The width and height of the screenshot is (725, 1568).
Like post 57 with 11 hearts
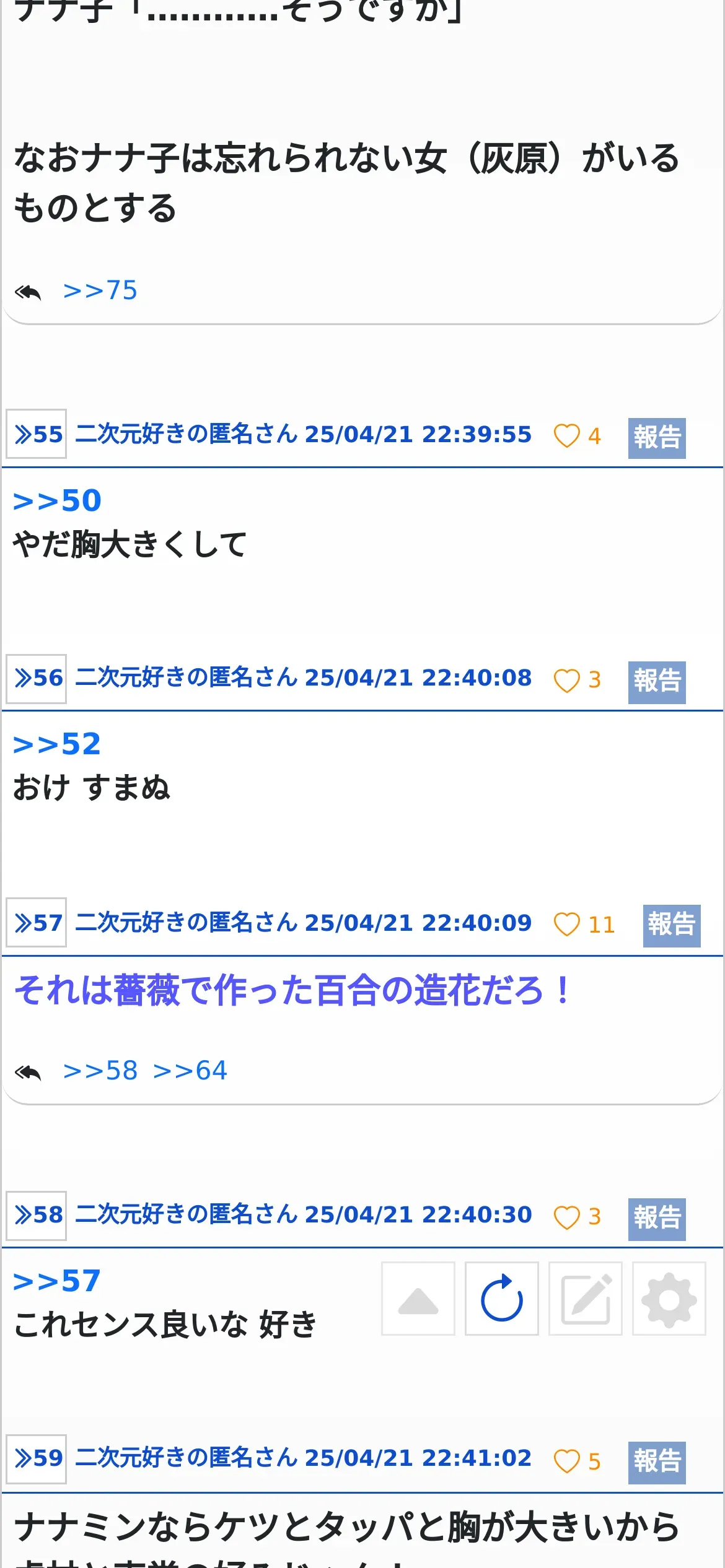coord(566,925)
